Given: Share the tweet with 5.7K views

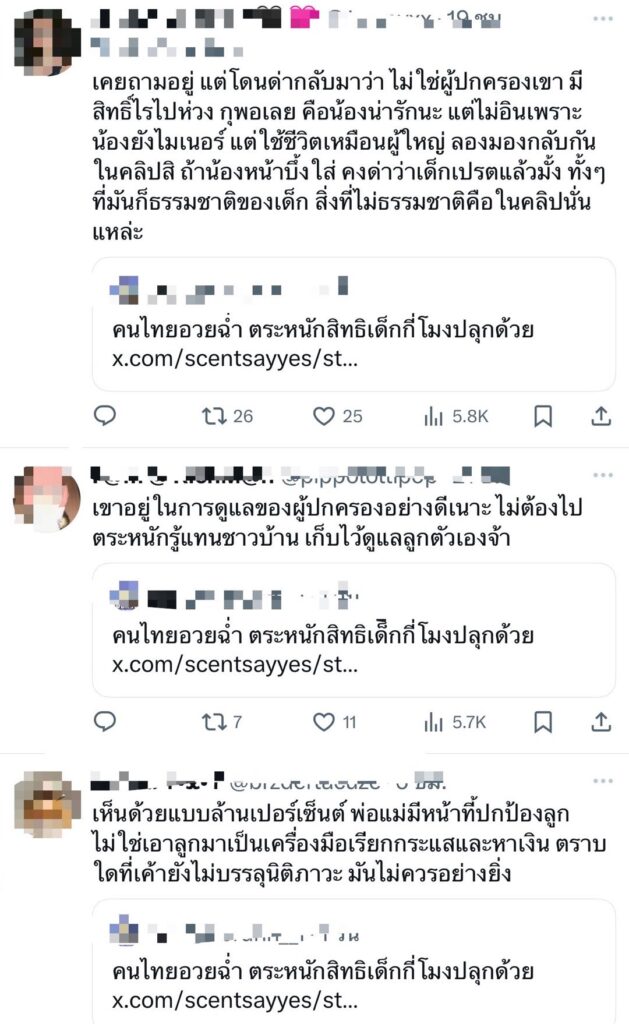Looking at the screenshot, I should click(x=601, y=721).
